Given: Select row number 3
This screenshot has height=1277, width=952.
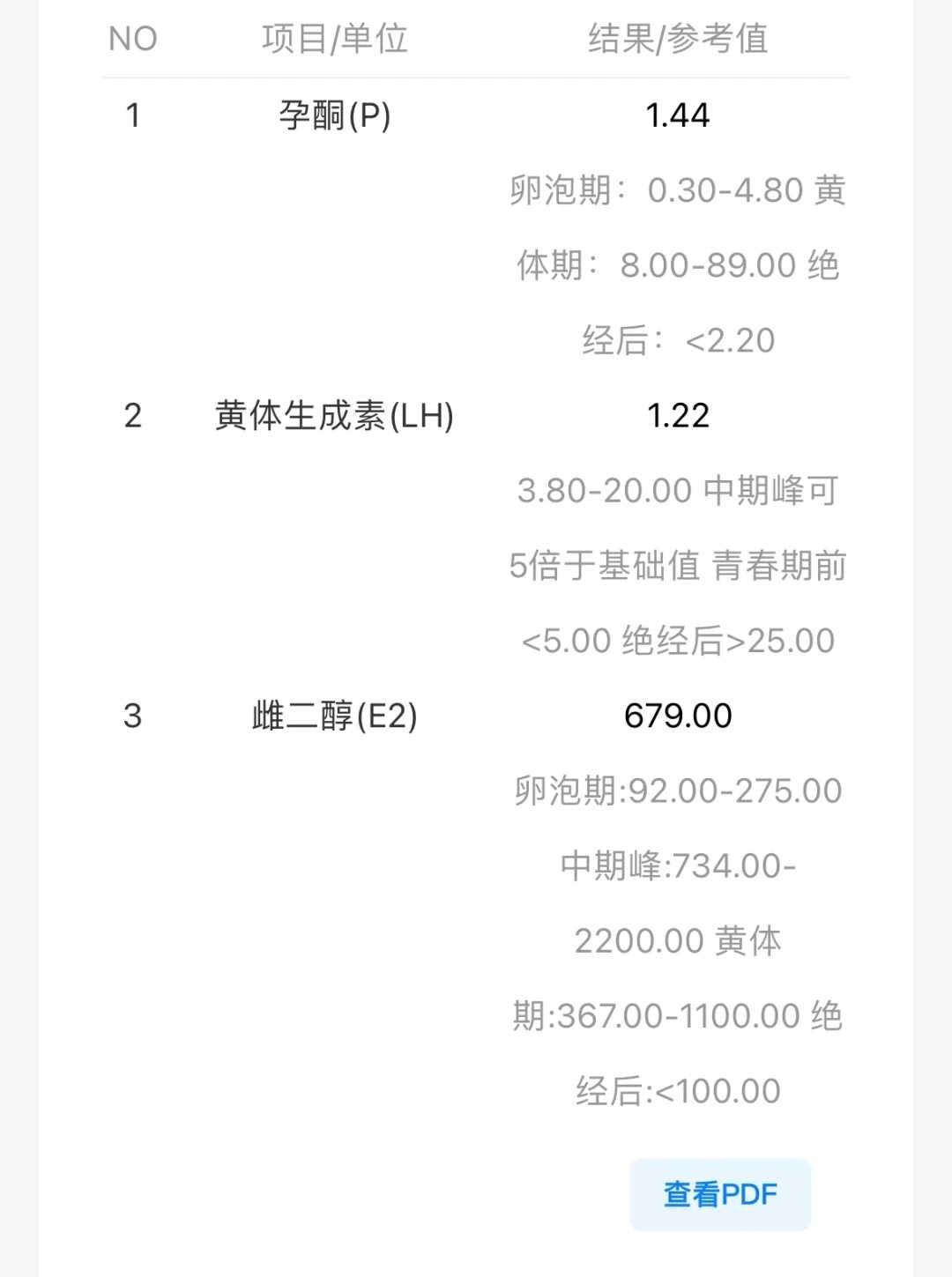Looking at the screenshot, I should pyautogui.click(x=132, y=716).
